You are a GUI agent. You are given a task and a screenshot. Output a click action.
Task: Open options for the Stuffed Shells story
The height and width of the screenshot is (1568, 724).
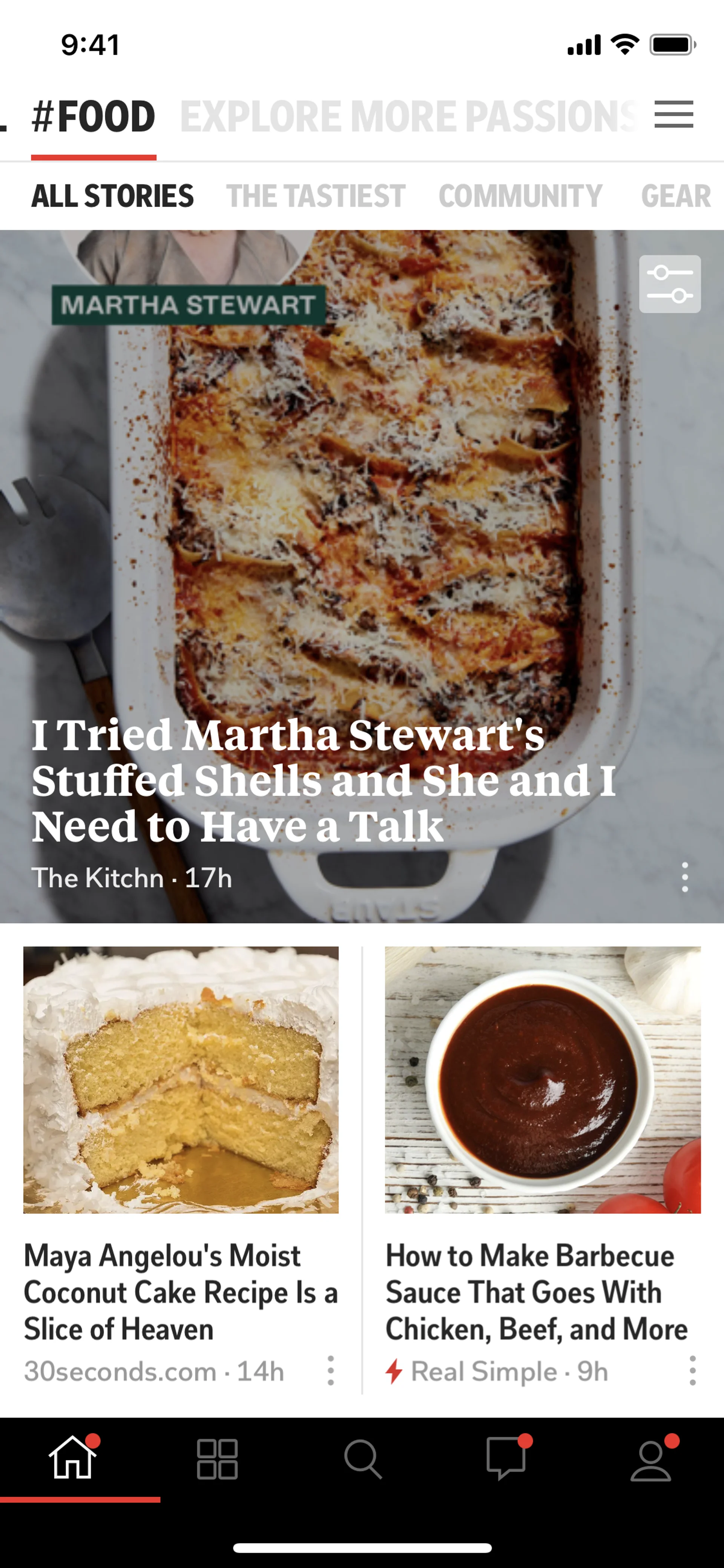pyautogui.click(x=685, y=877)
